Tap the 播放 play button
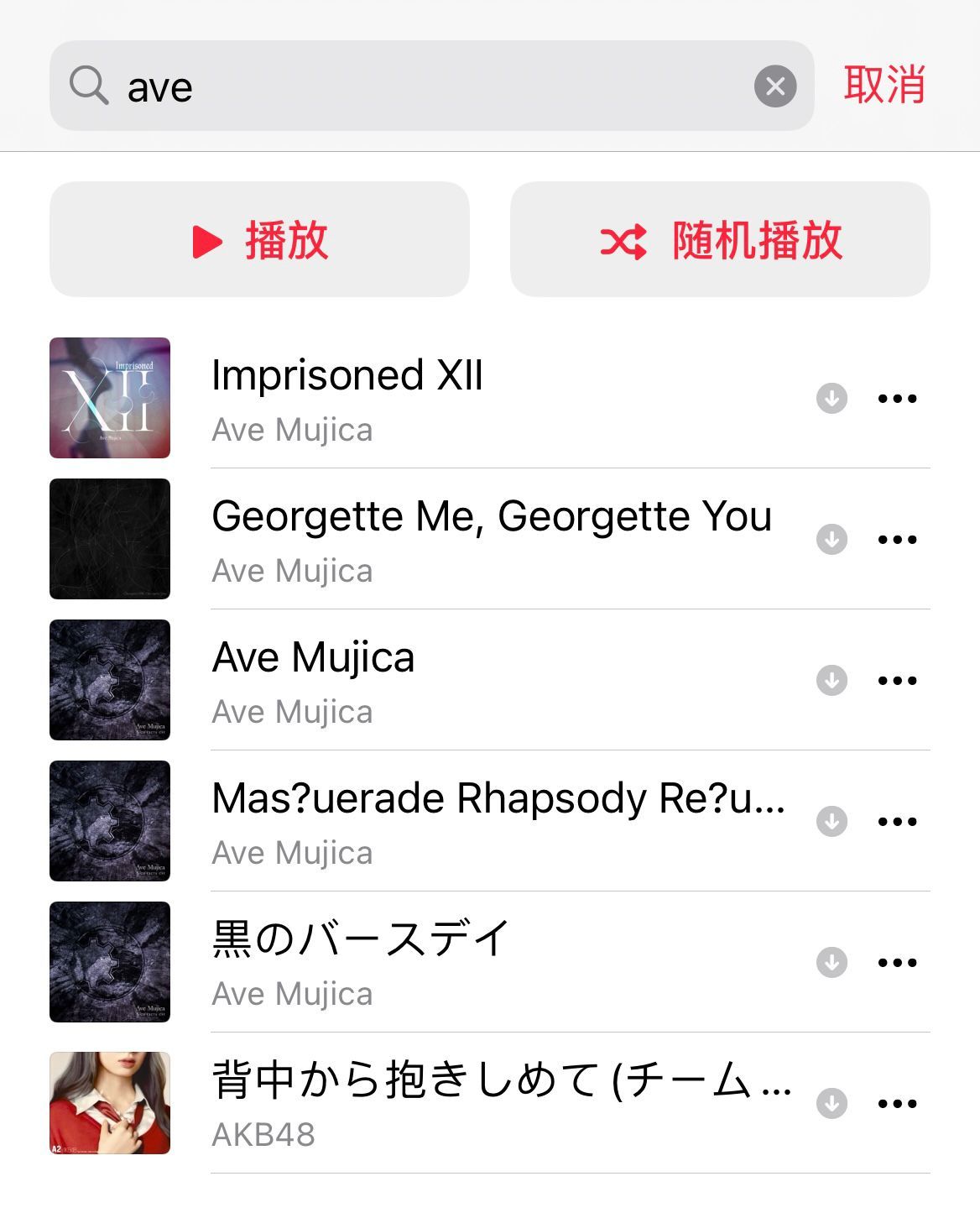This screenshot has width=980, height=1213. 259,240
